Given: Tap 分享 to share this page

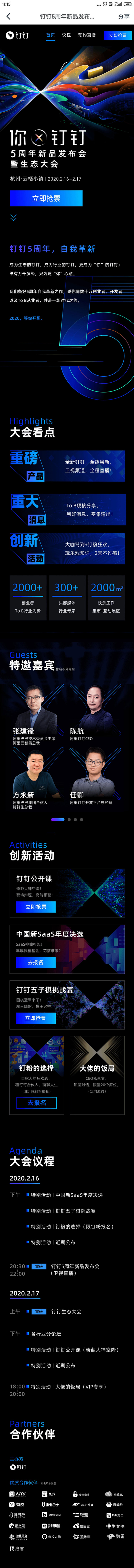Looking at the screenshot, I should [124, 16].
